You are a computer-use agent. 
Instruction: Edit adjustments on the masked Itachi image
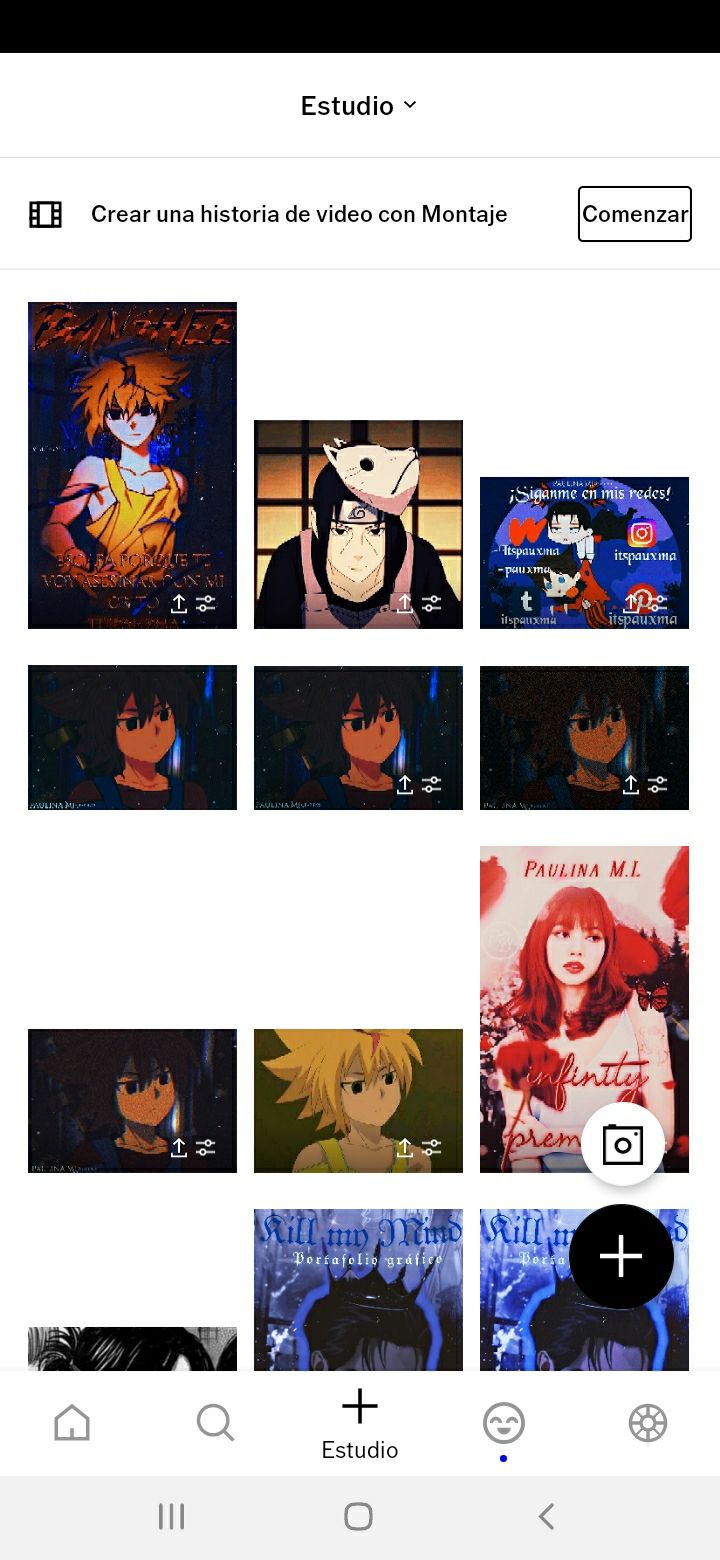432,603
